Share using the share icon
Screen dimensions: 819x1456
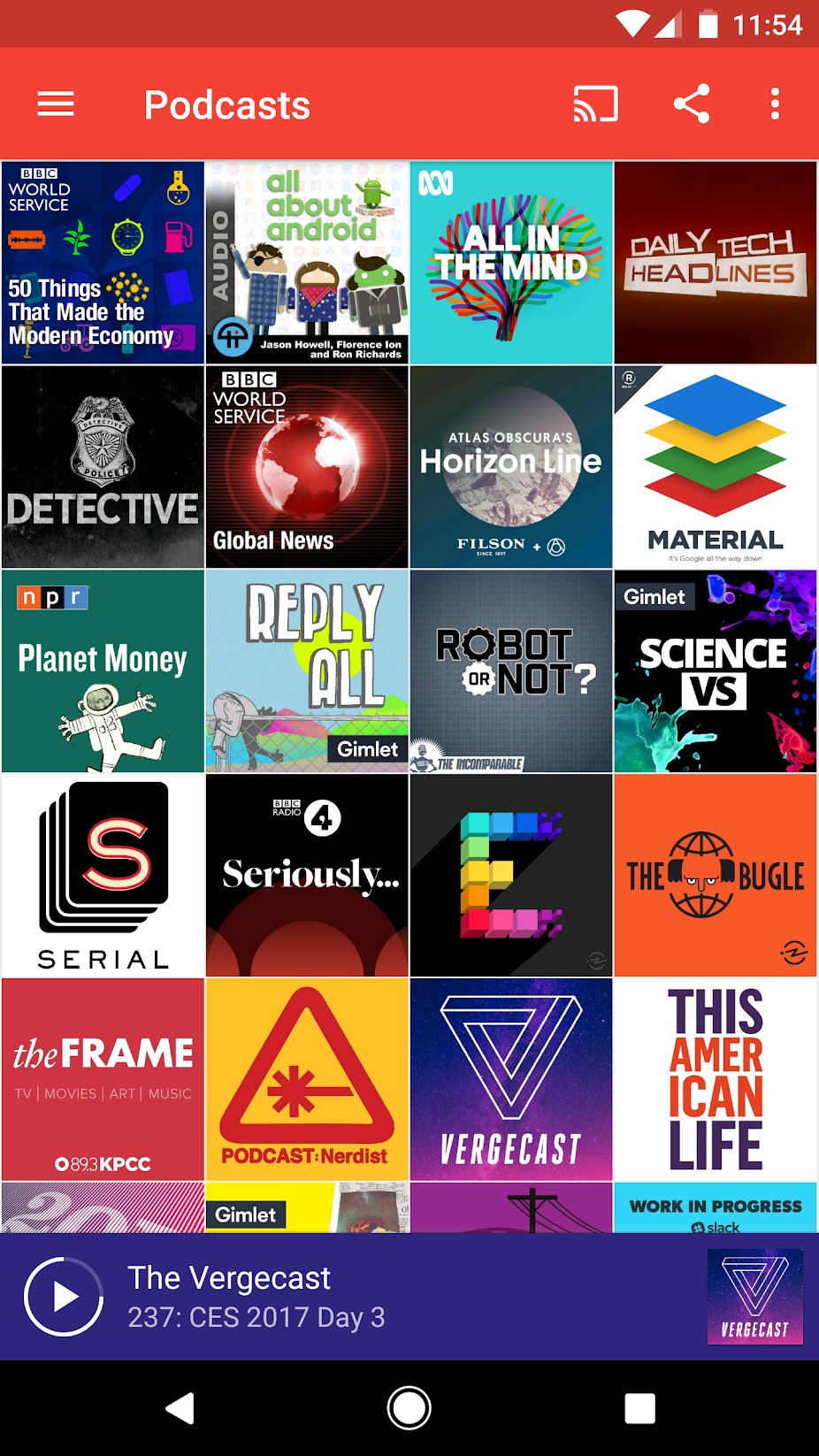pos(692,104)
